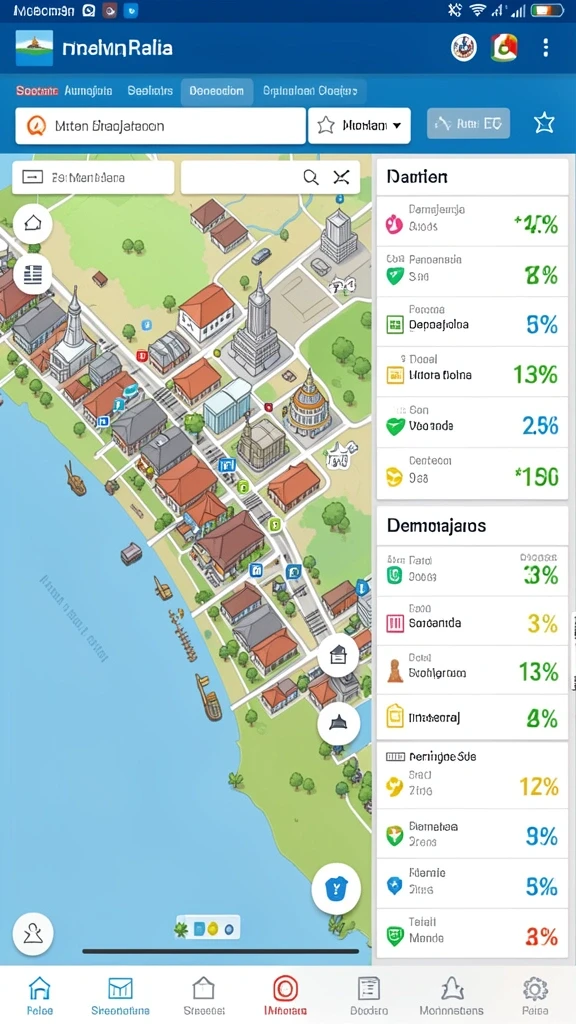This screenshot has height=1024, width=576.
Task: Go to the home tab in the bottom bar
Action: pos(40,995)
